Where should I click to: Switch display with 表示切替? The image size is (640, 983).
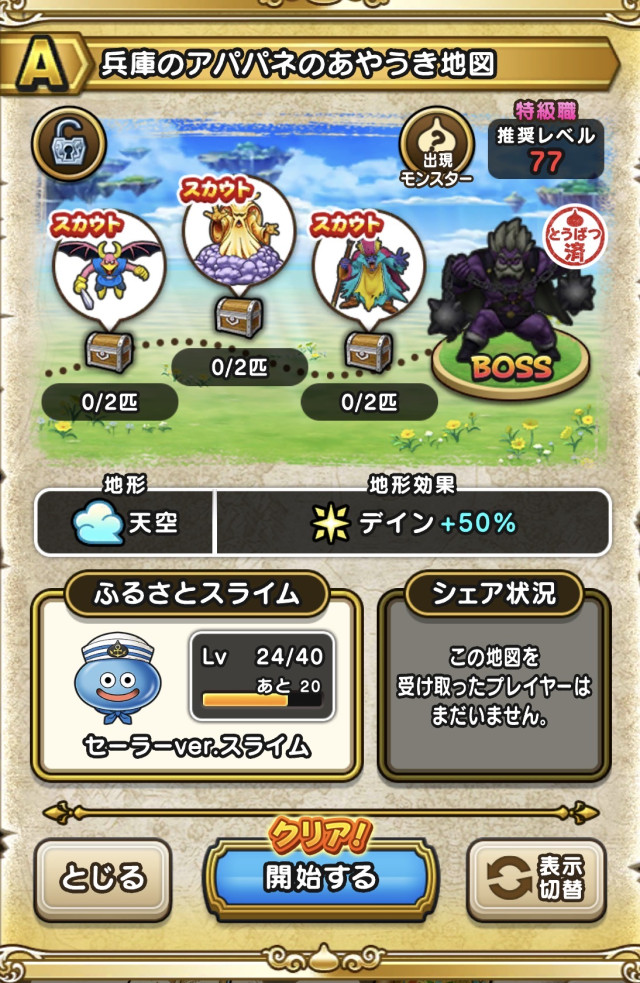536,878
